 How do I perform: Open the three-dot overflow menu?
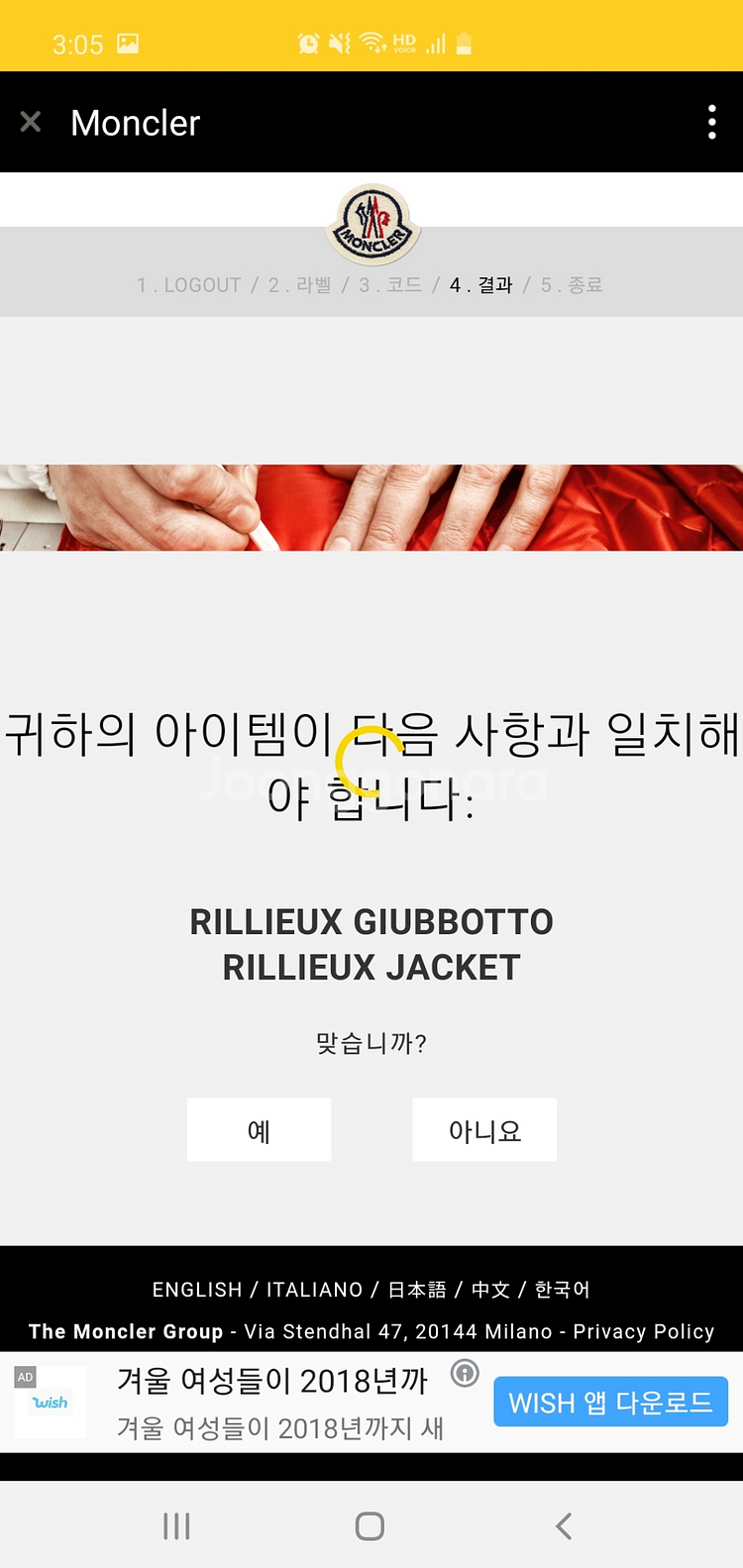coord(711,122)
